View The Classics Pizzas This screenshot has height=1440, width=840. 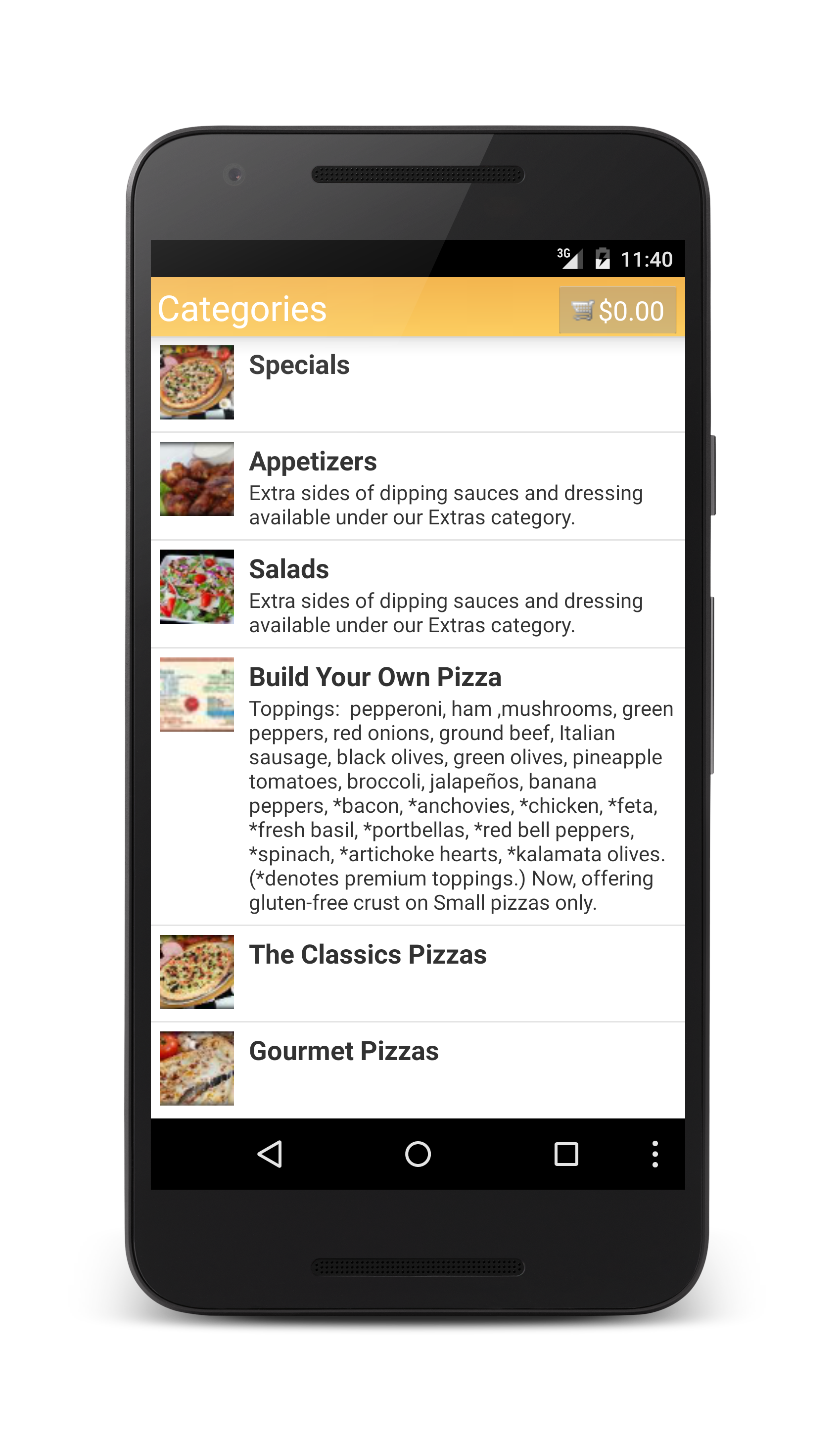coord(417,973)
